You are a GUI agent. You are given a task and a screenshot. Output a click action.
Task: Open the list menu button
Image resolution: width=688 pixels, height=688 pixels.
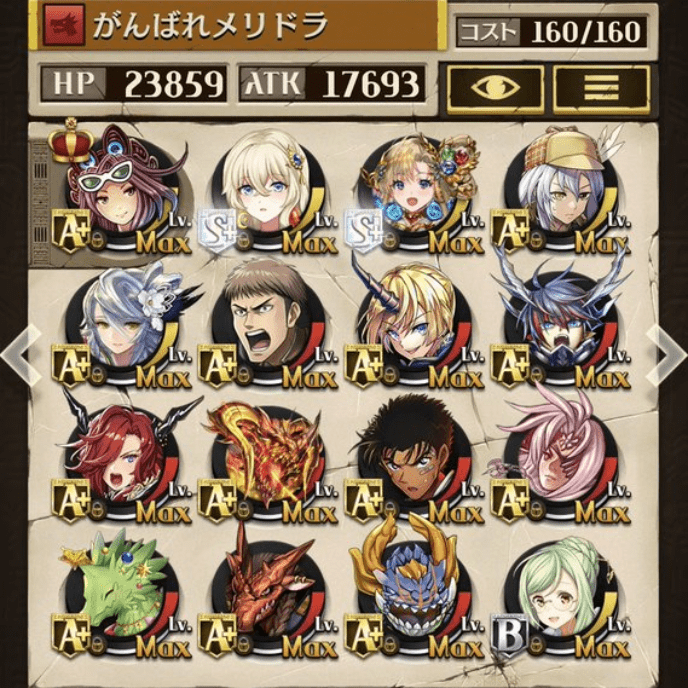(x=602, y=88)
